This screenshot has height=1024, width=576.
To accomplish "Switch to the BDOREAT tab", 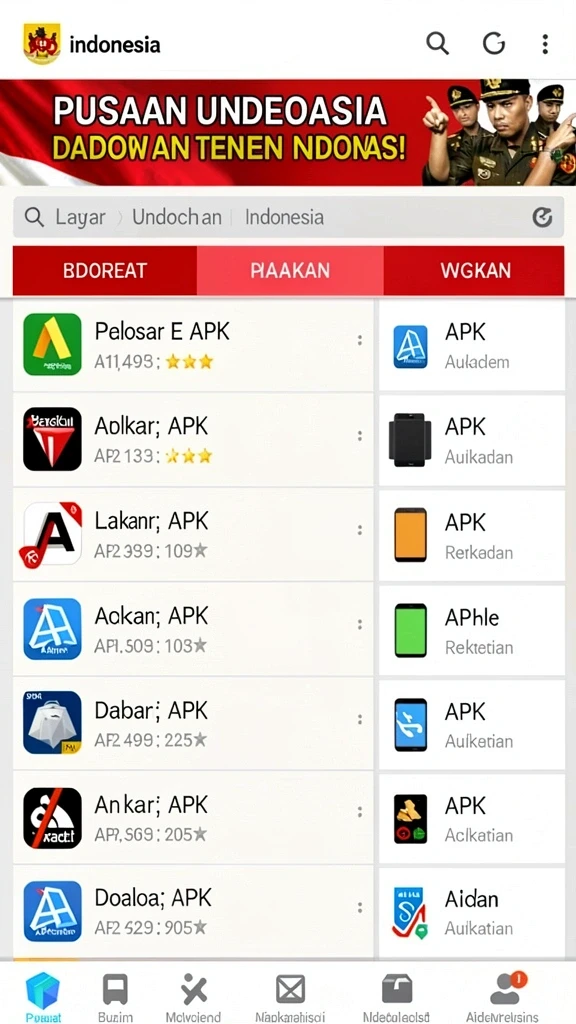I will [104, 270].
